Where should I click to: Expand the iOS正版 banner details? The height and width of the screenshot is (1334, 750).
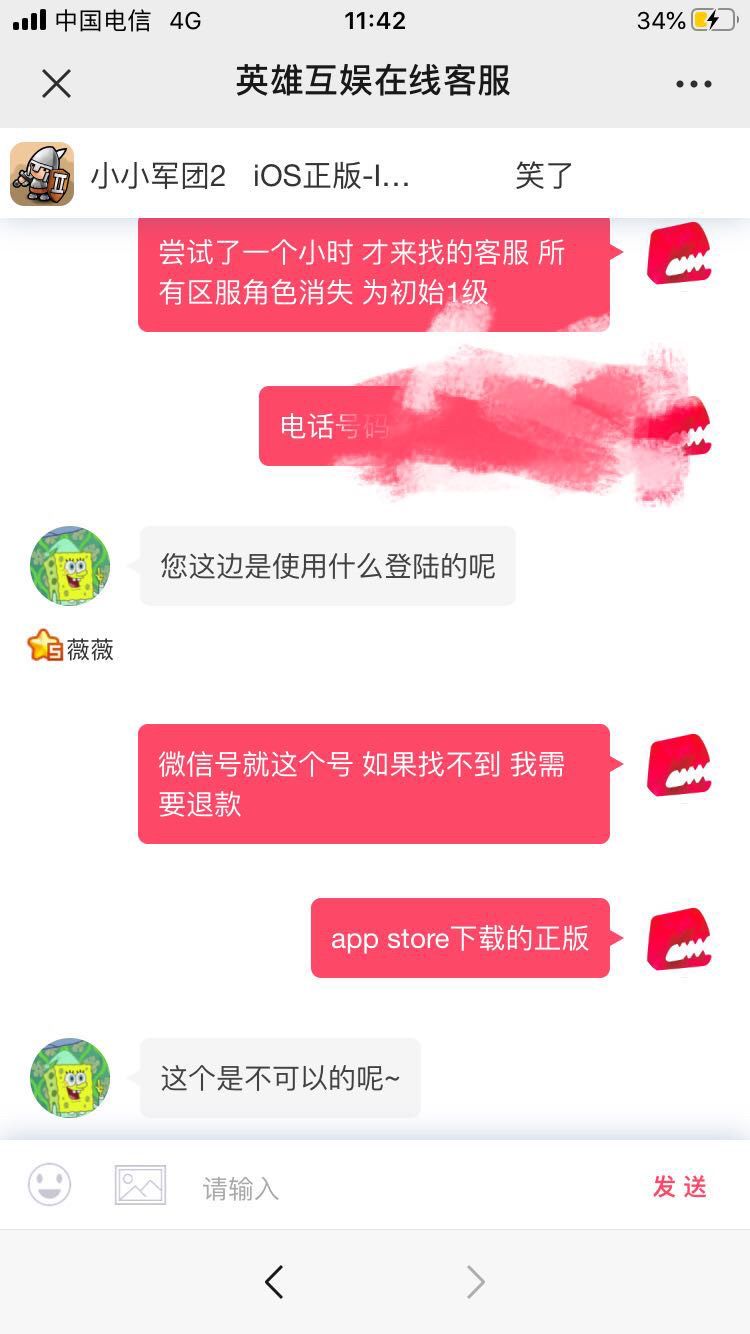330,175
